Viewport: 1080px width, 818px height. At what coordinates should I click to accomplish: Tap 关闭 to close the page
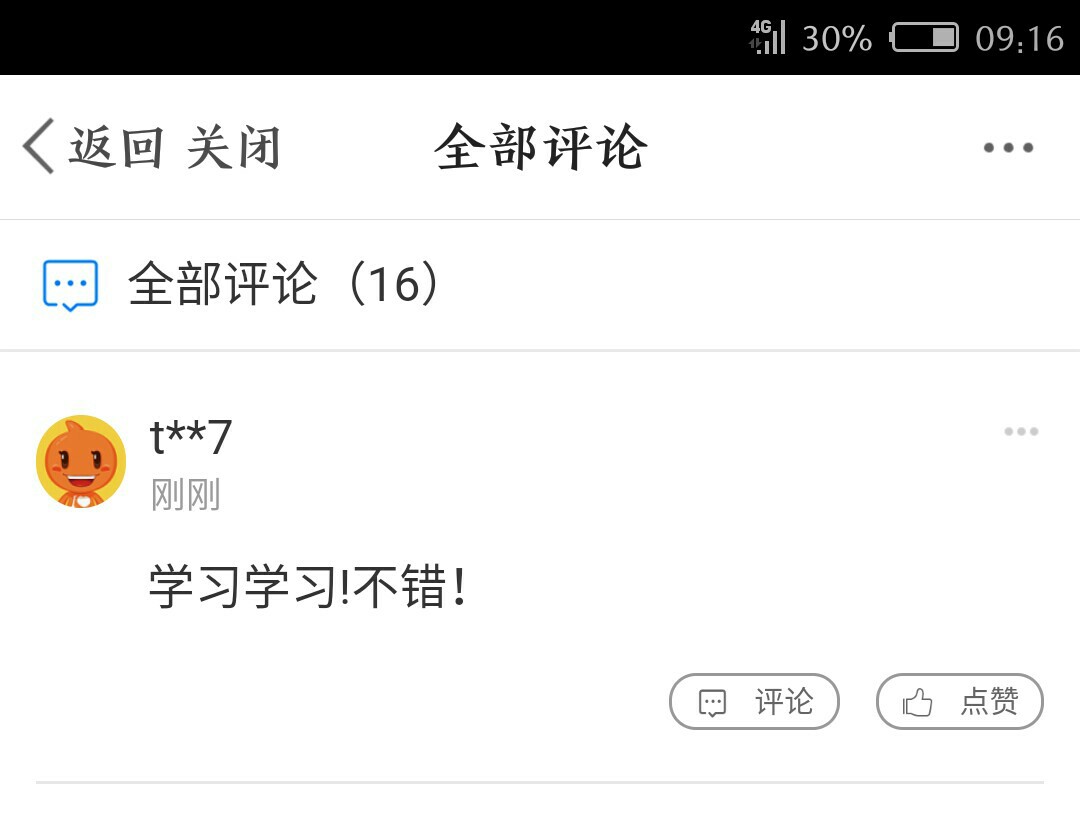tap(233, 148)
